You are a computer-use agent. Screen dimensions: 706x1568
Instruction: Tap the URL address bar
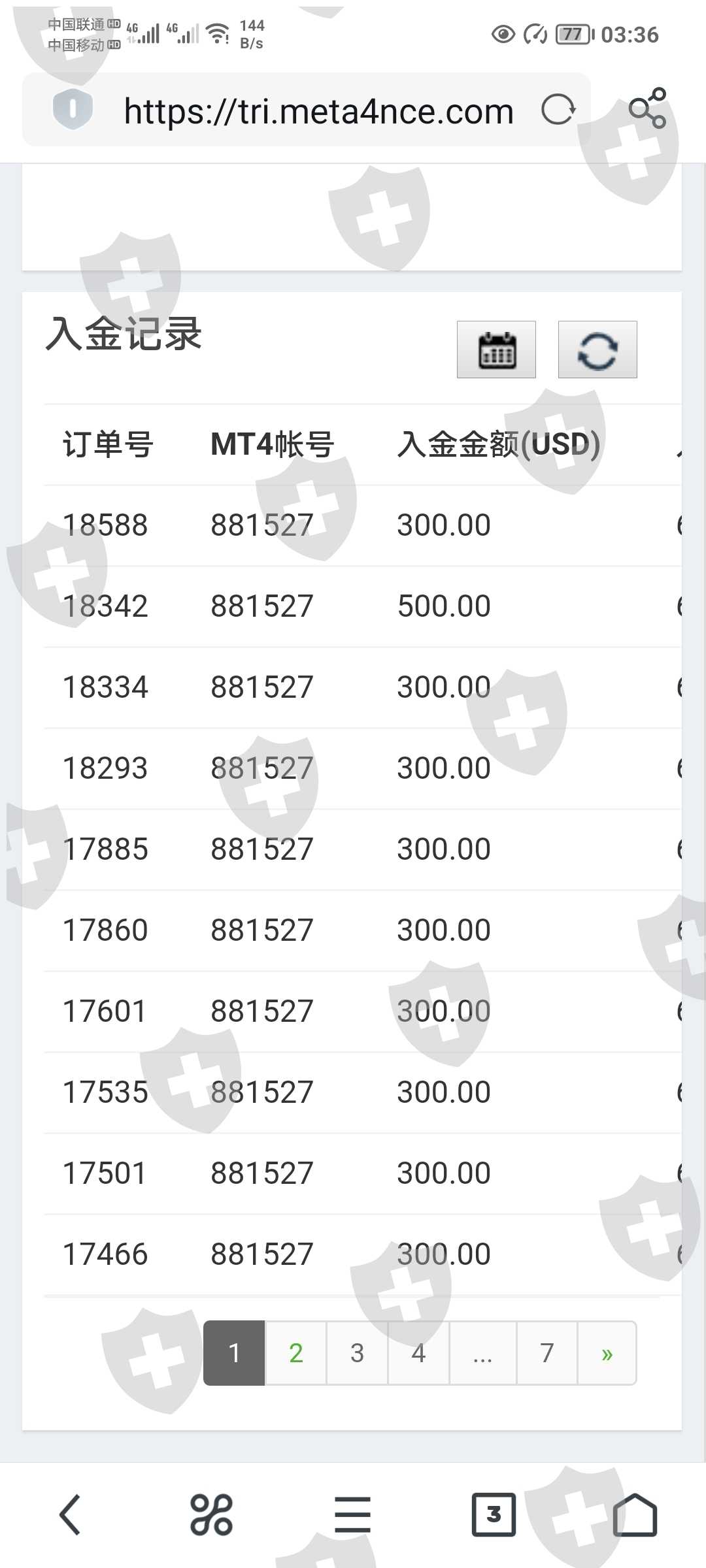point(318,111)
